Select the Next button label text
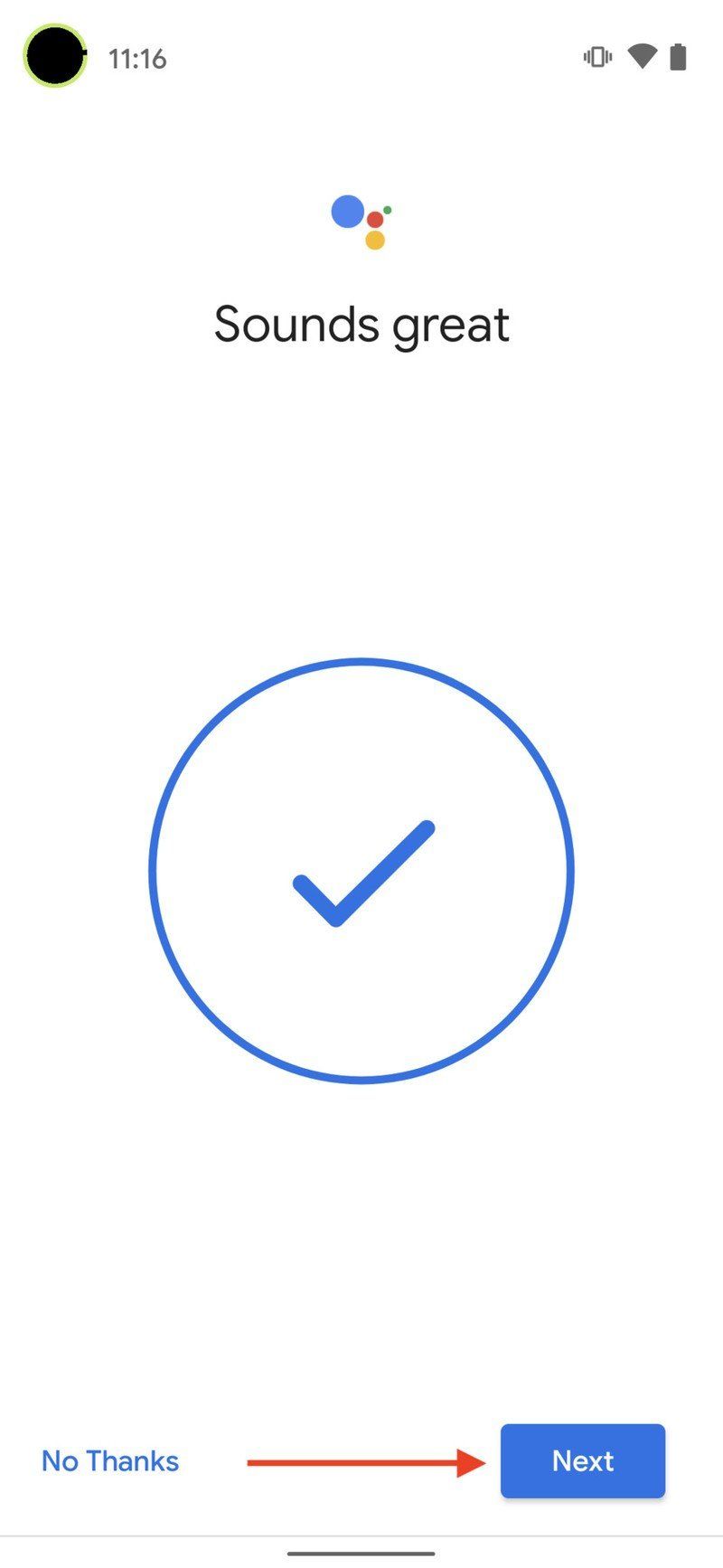The image size is (723, 1568). (x=582, y=1461)
